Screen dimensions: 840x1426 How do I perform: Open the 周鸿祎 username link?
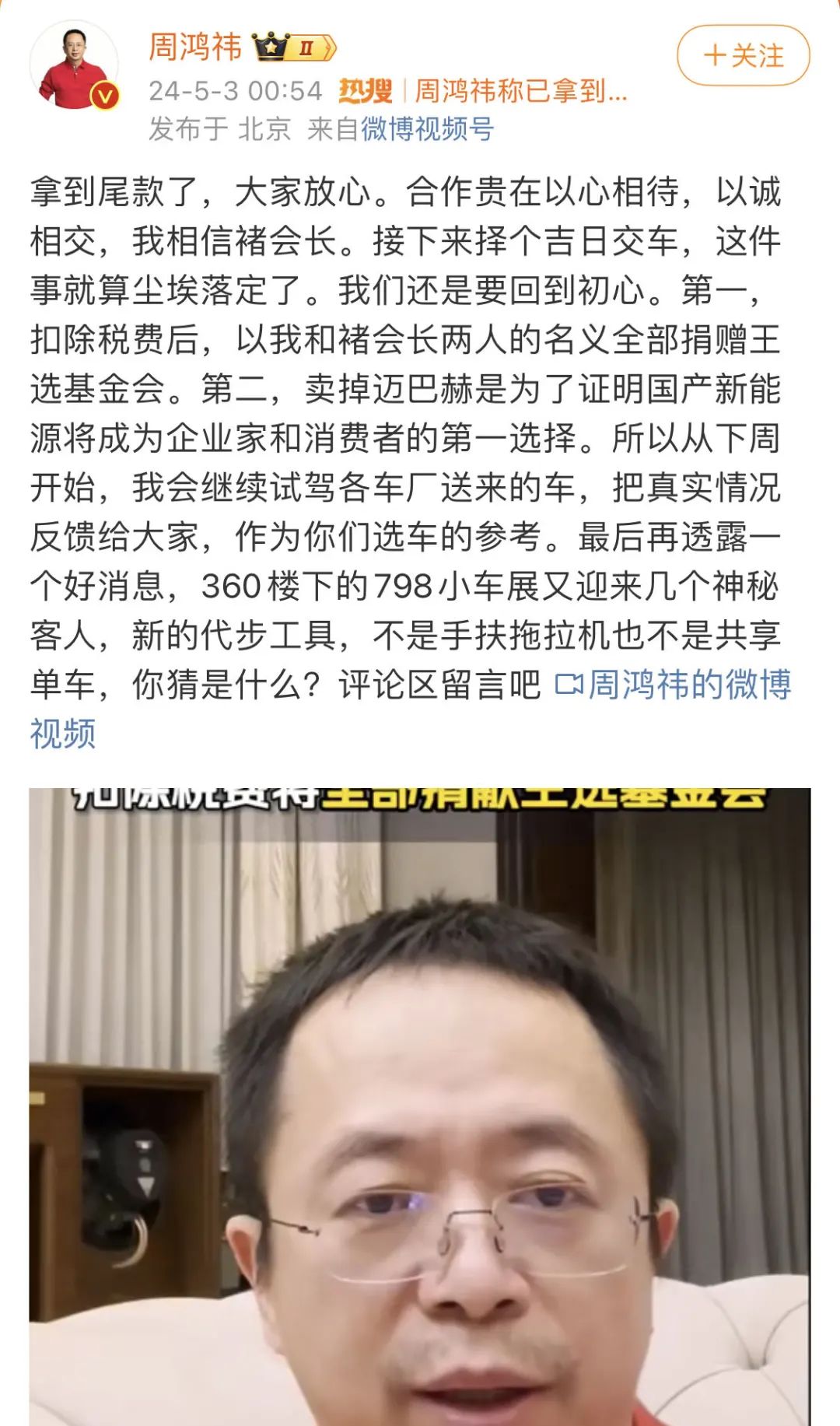click(195, 47)
